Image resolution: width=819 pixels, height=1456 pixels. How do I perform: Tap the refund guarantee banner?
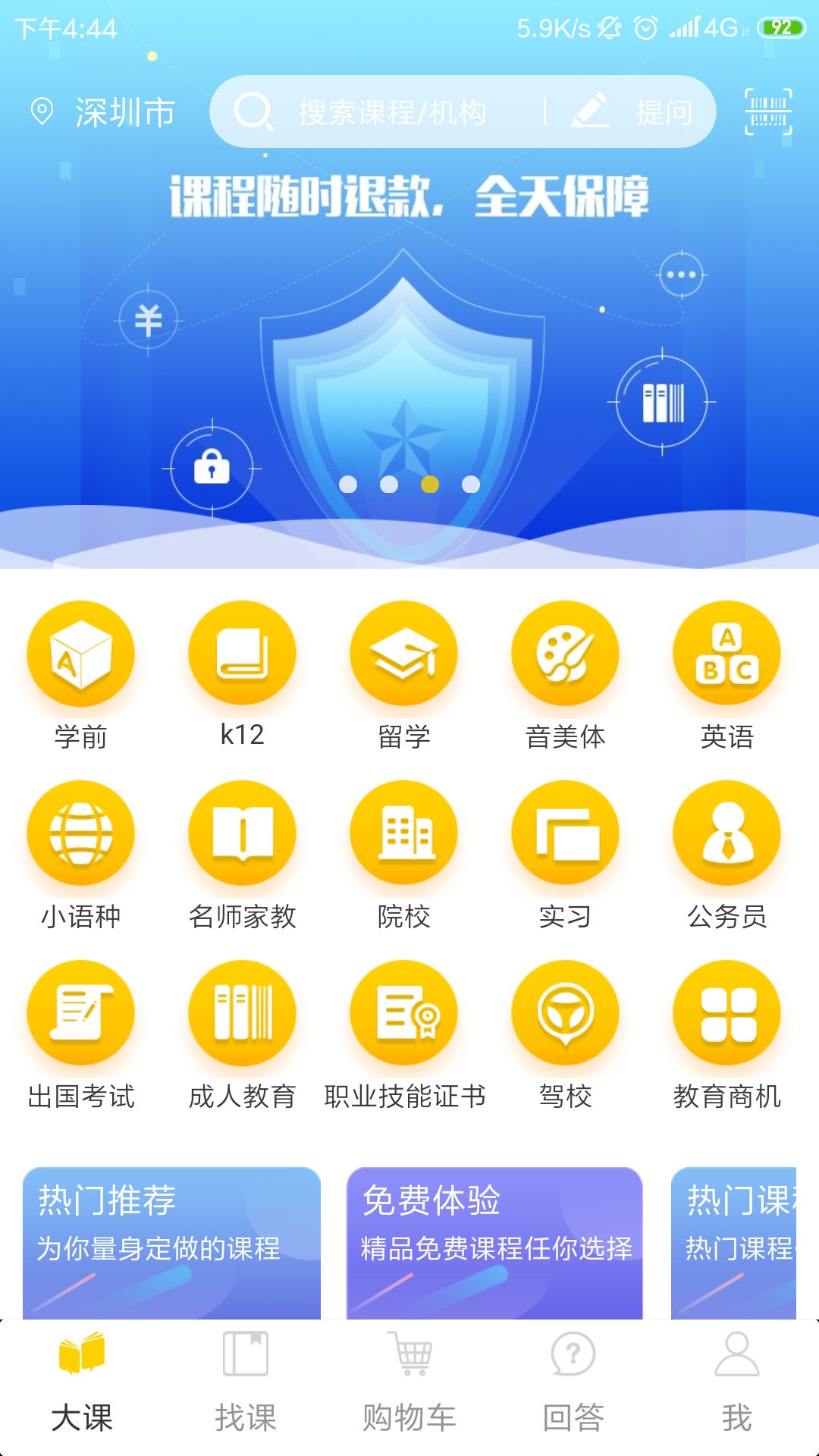[409, 341]
